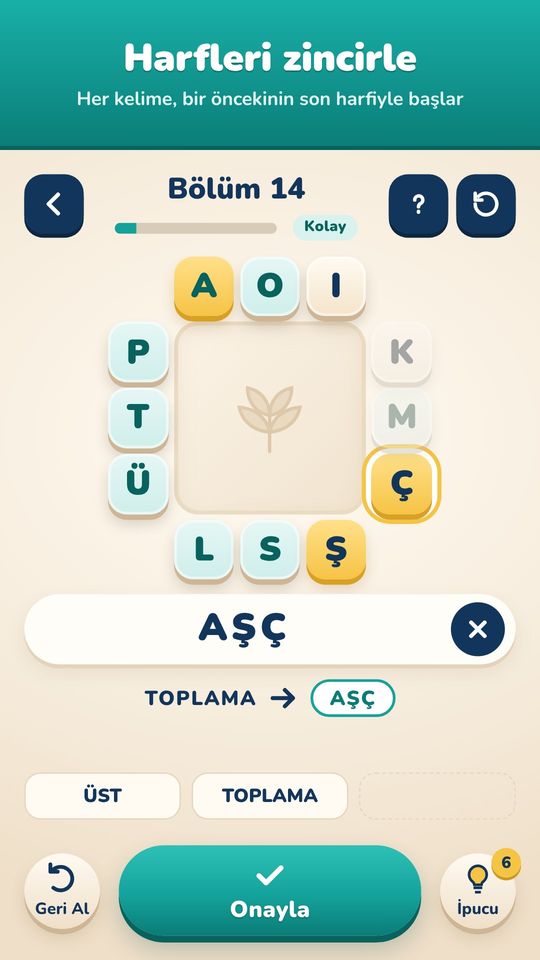540x960 pixels.
Task: Choose the letter tile Ü
Action: [x=138, y=485]
